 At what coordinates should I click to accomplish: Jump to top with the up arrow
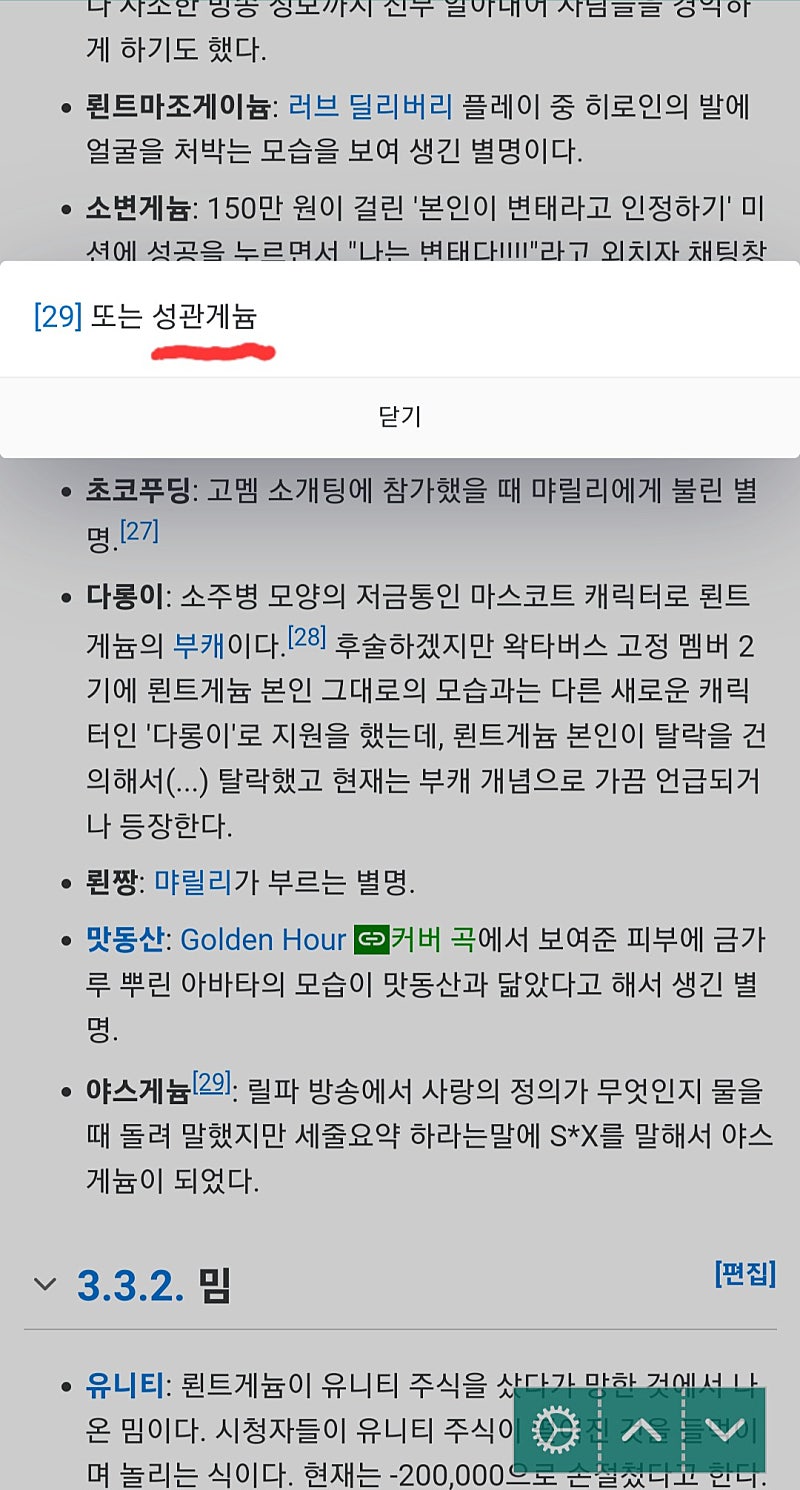point(641,1431)
